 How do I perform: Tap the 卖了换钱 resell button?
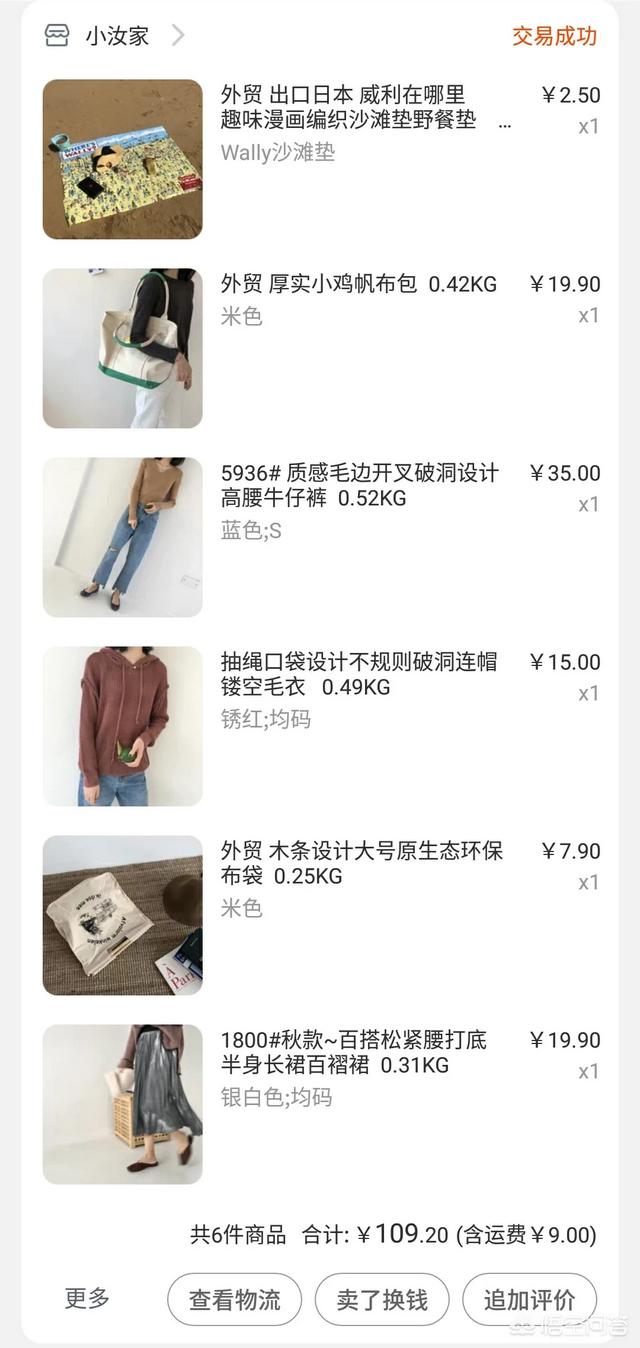click(x=381, y=1300)
